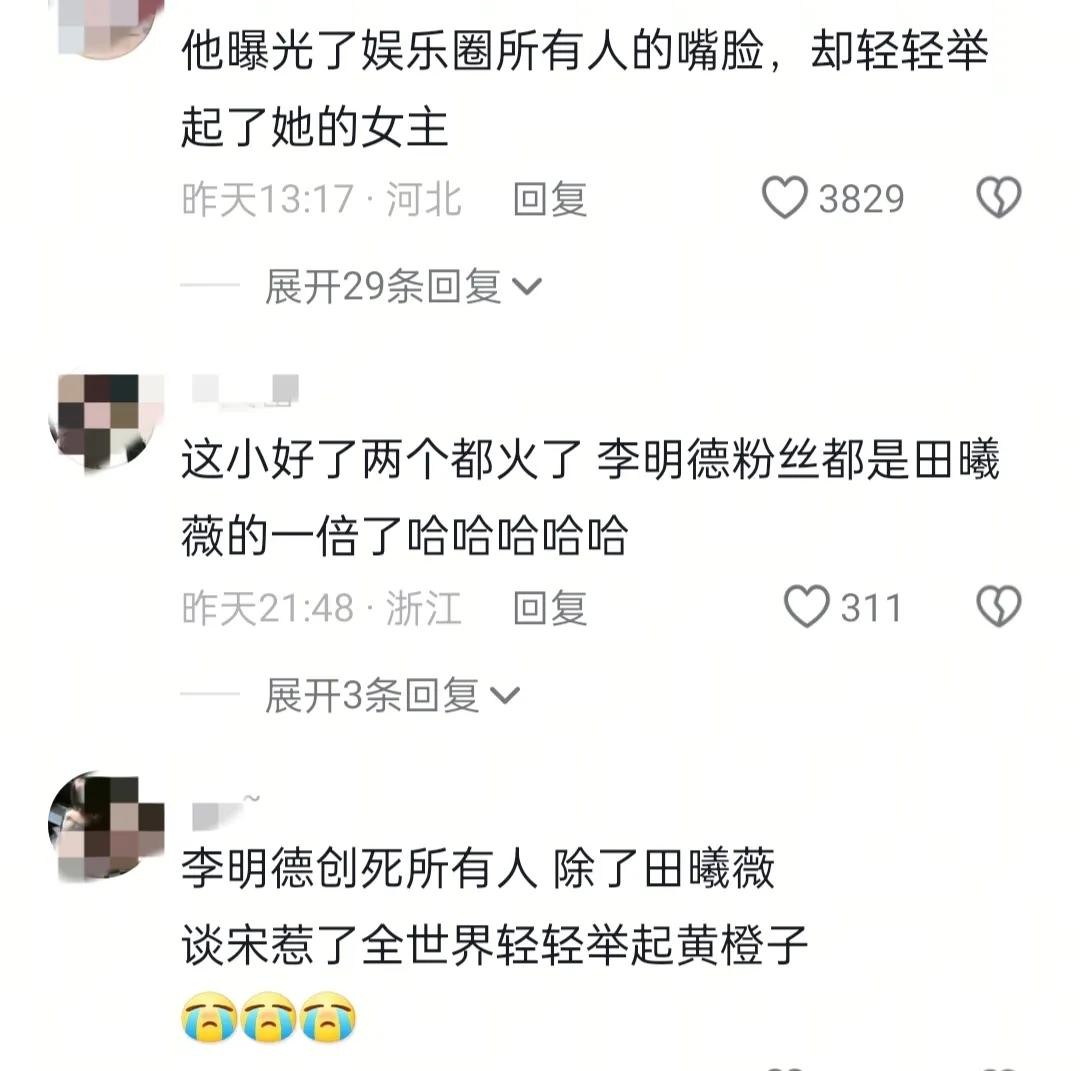Like the comment with 3829 likes
This screenshot has width=1080, height=1071.
pyautogui.click(x=785, y=198)
